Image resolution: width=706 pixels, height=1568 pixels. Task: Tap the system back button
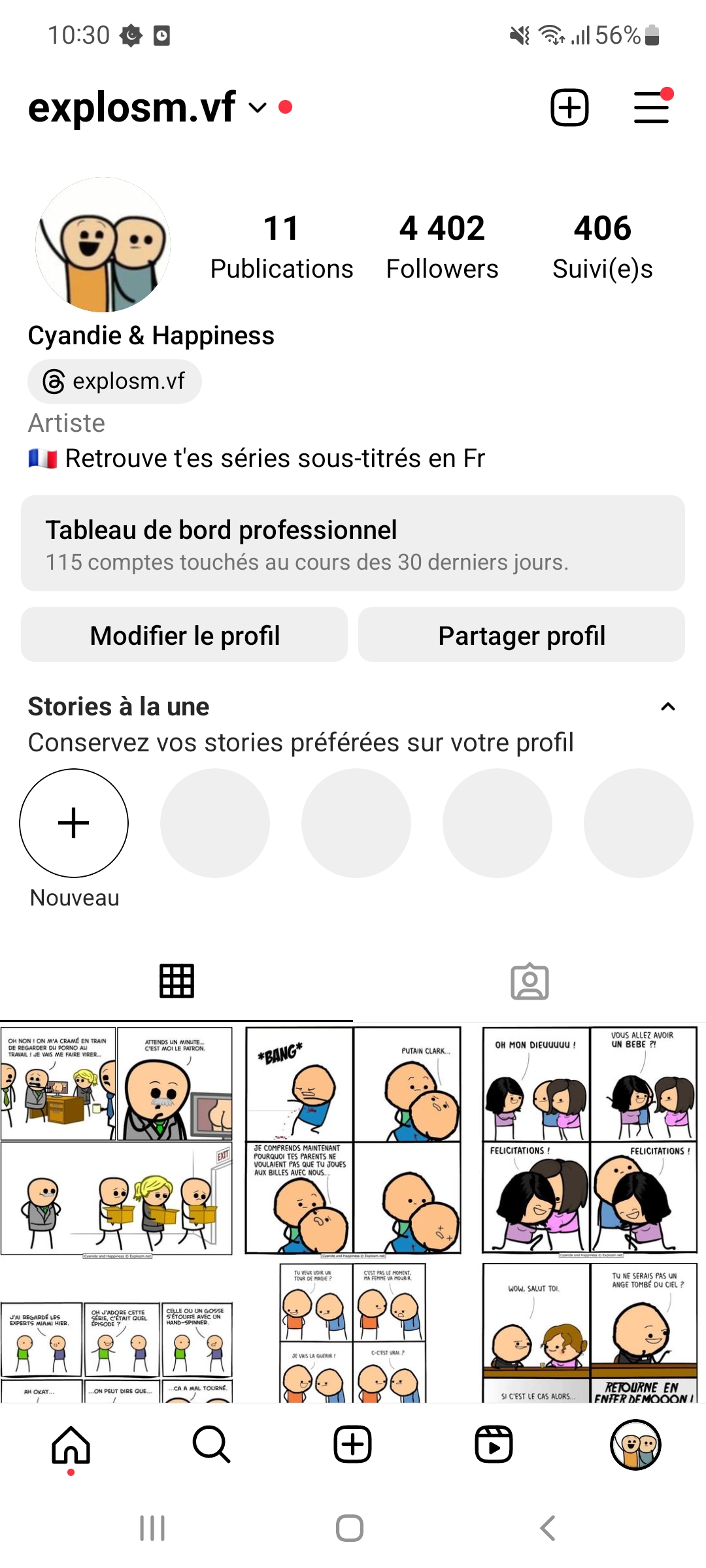point(548,1528)
